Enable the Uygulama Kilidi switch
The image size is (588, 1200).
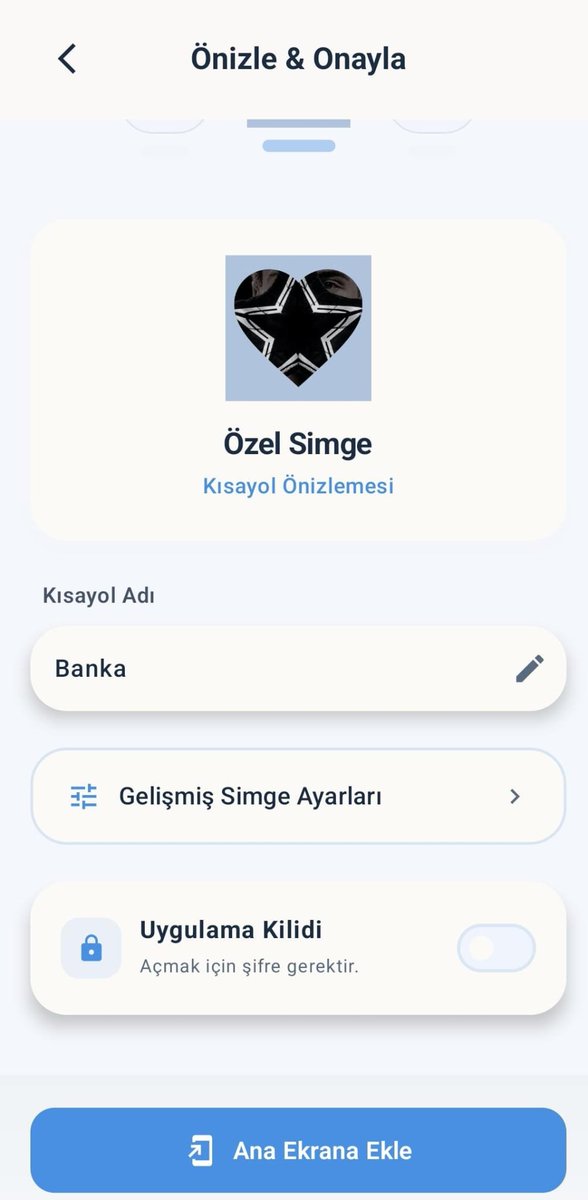pos(497,948)
